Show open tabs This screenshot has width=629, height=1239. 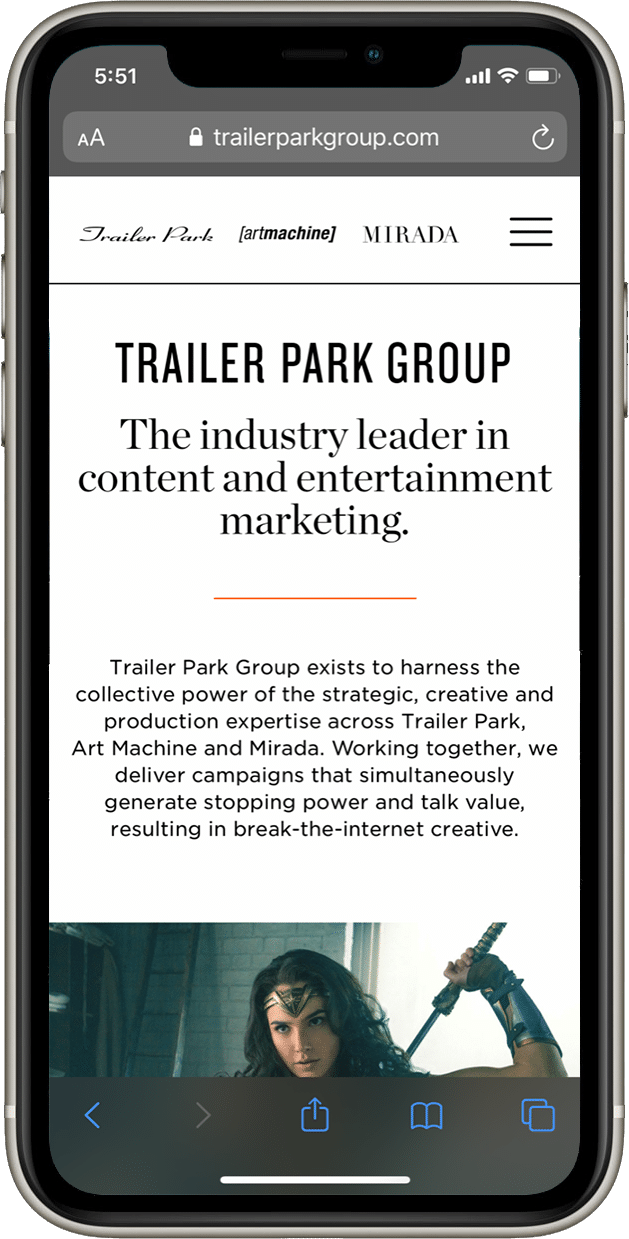[x=537, y=1115]
